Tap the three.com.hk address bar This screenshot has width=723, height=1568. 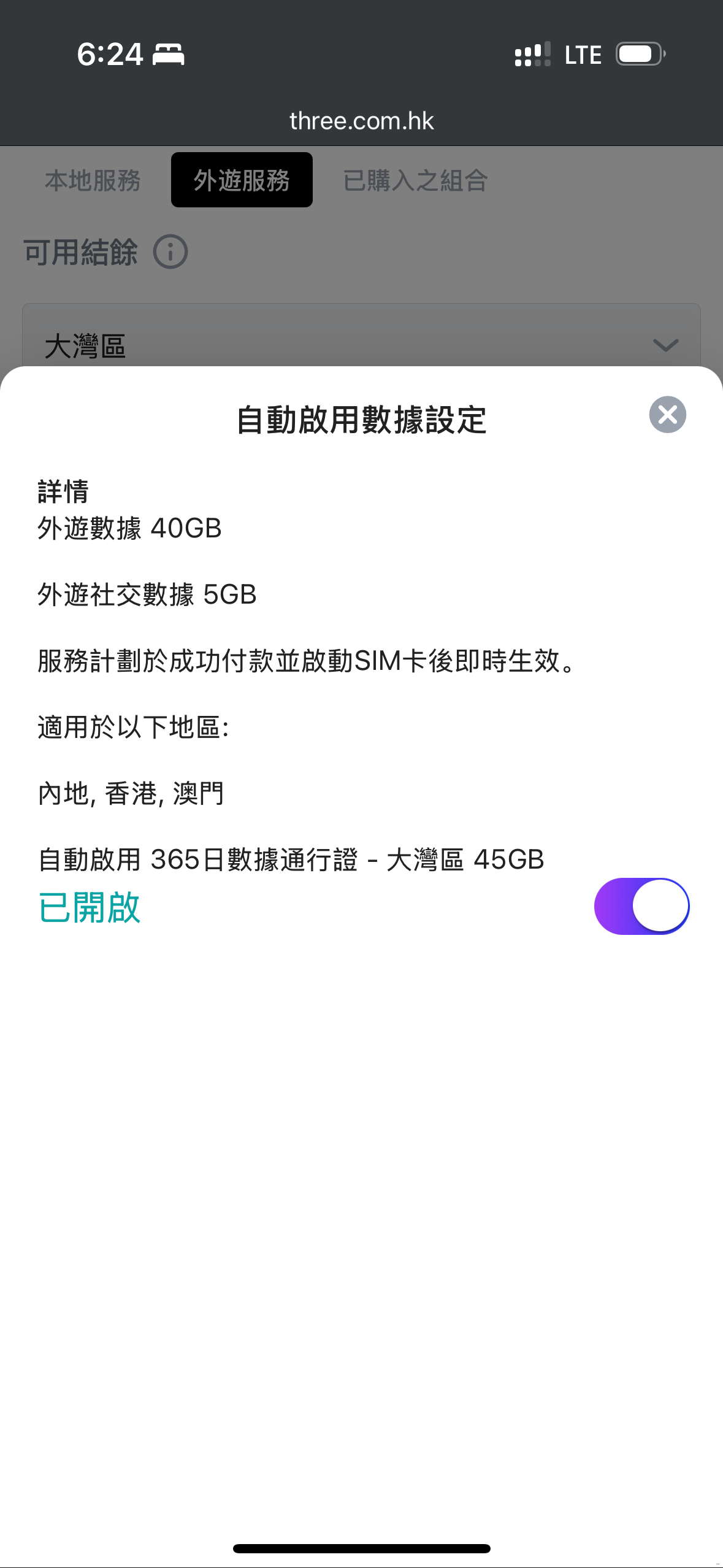[x=361, y=121]
